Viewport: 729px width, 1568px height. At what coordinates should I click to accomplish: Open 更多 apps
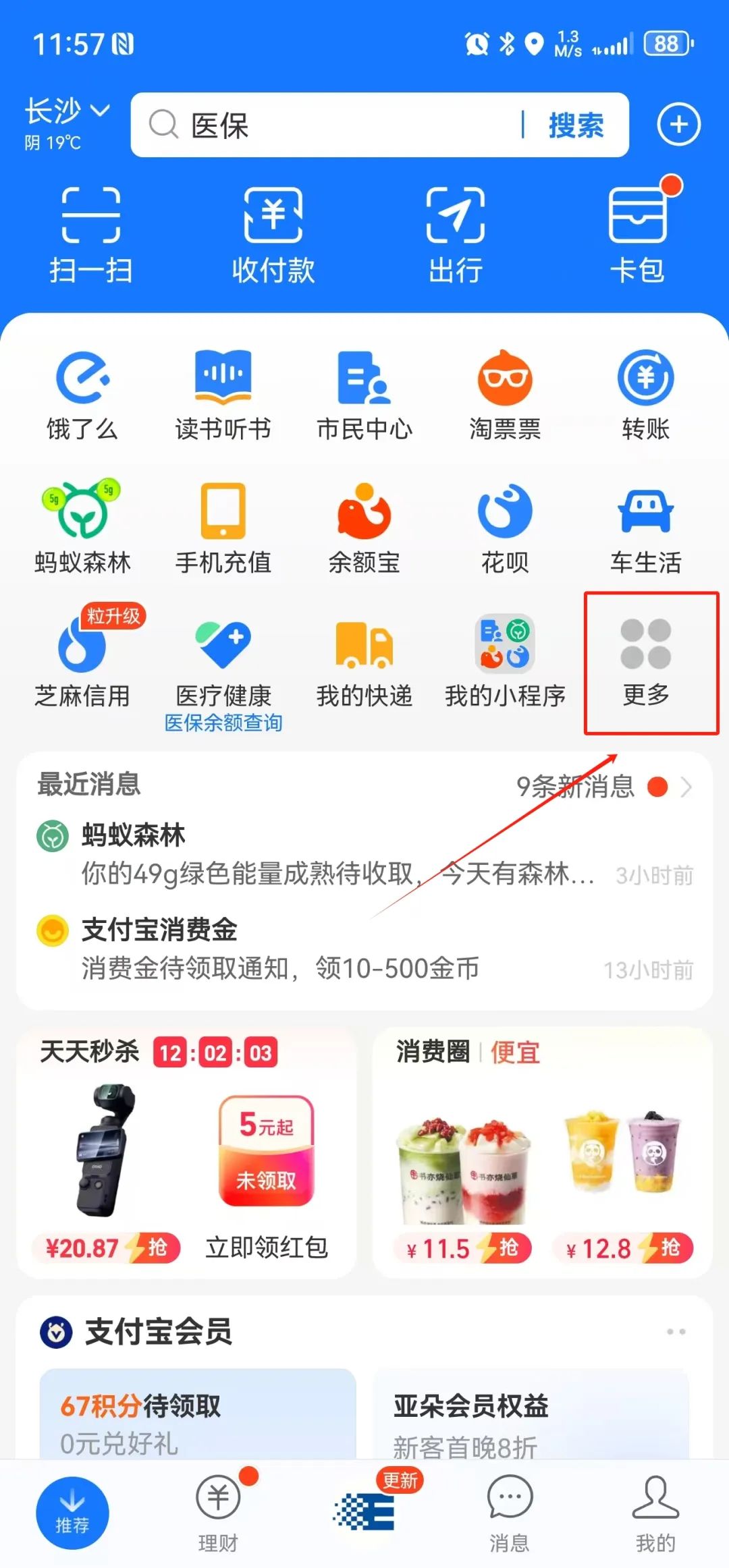646,661
